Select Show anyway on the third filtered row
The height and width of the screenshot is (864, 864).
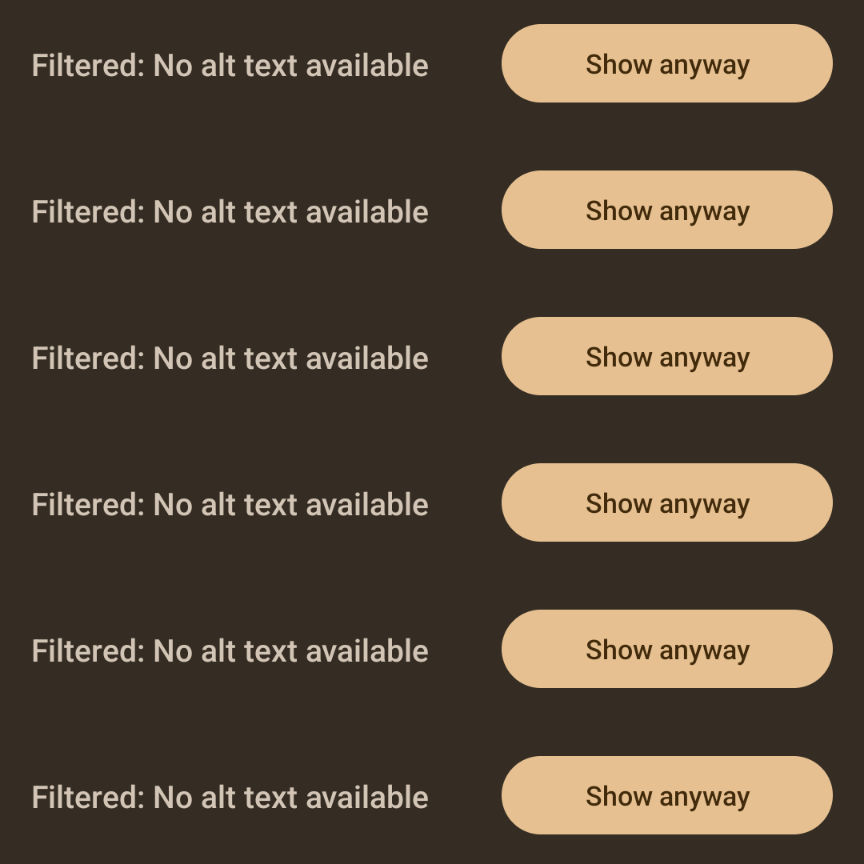click(x=667, y=357)
